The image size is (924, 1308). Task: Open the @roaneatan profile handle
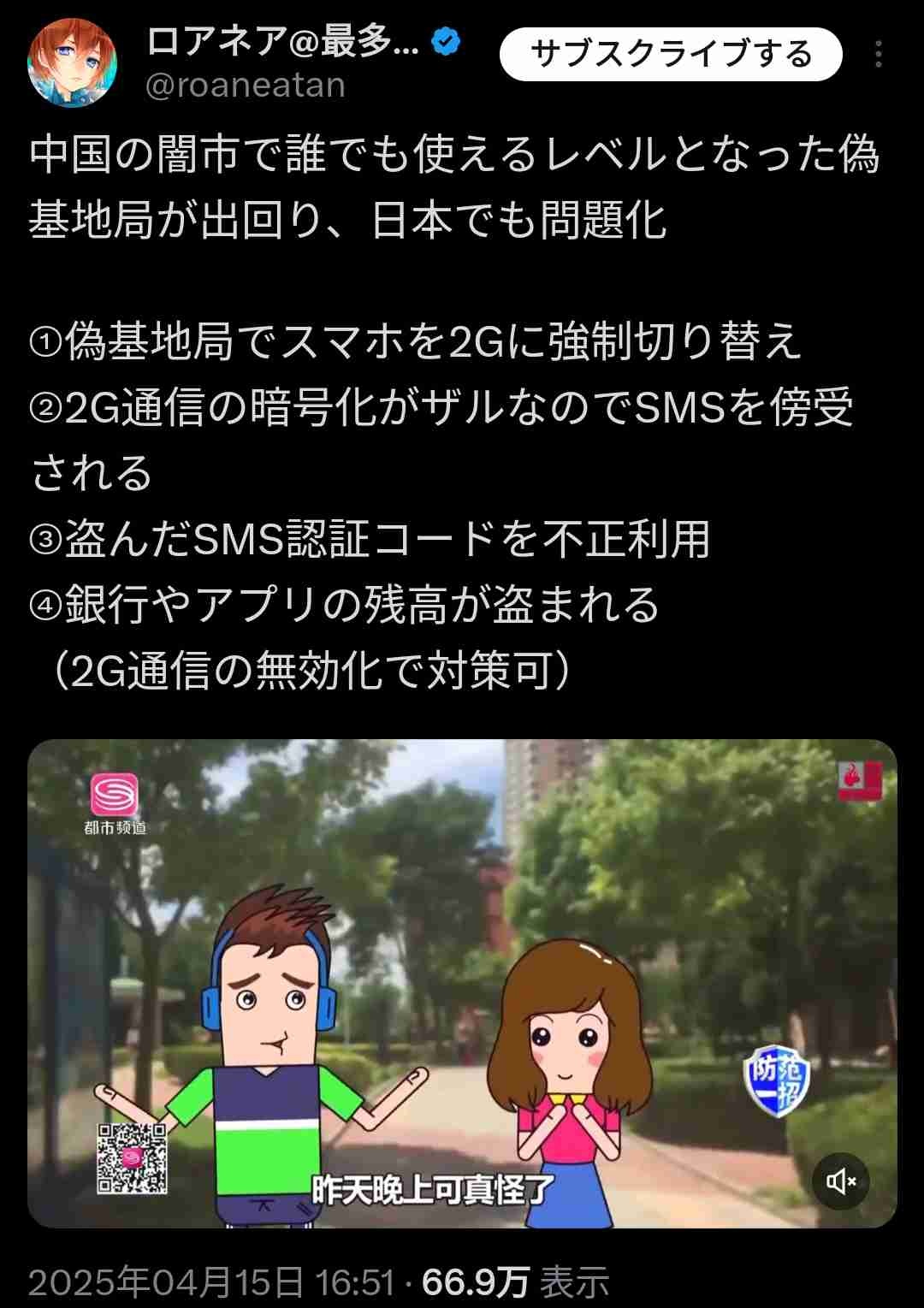tap(246, 86)
